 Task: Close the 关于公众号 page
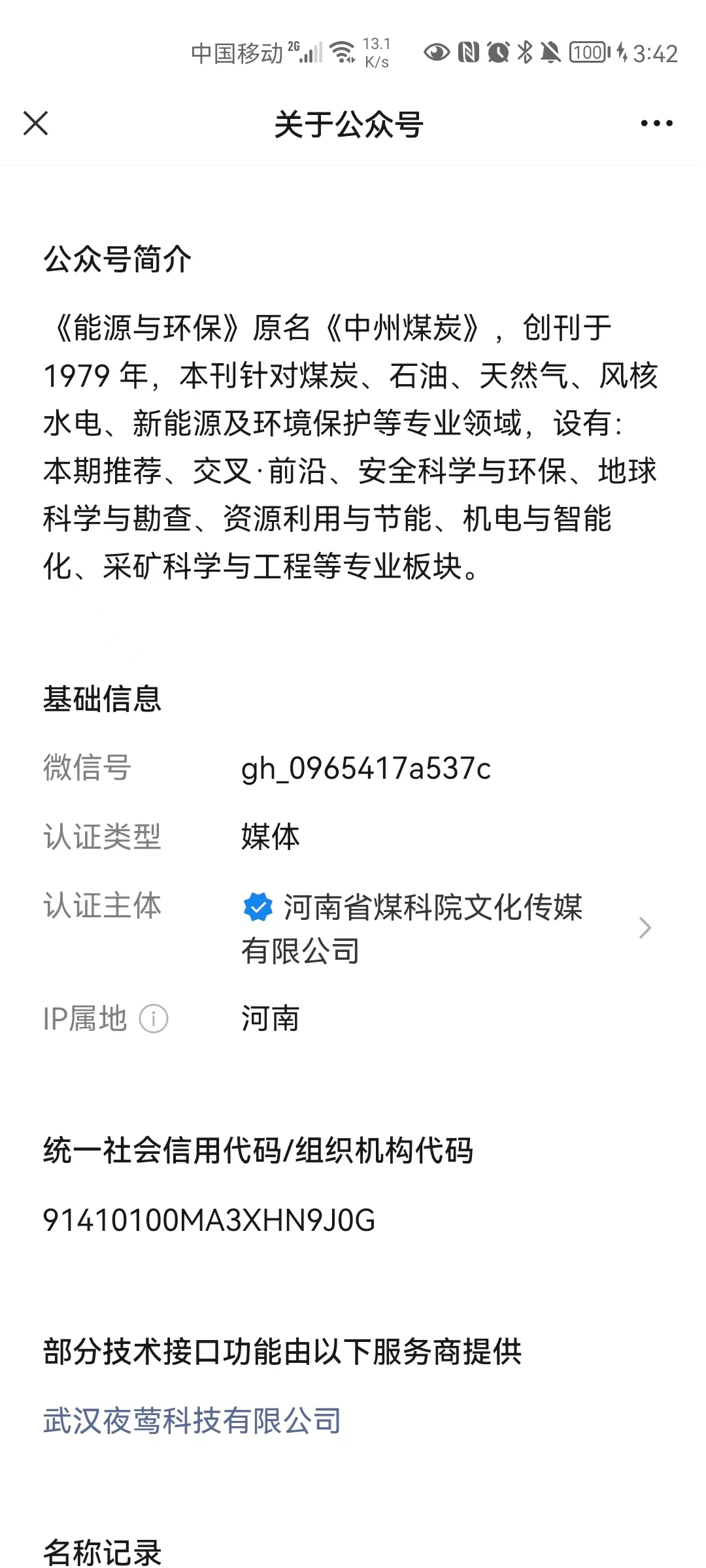35,123
